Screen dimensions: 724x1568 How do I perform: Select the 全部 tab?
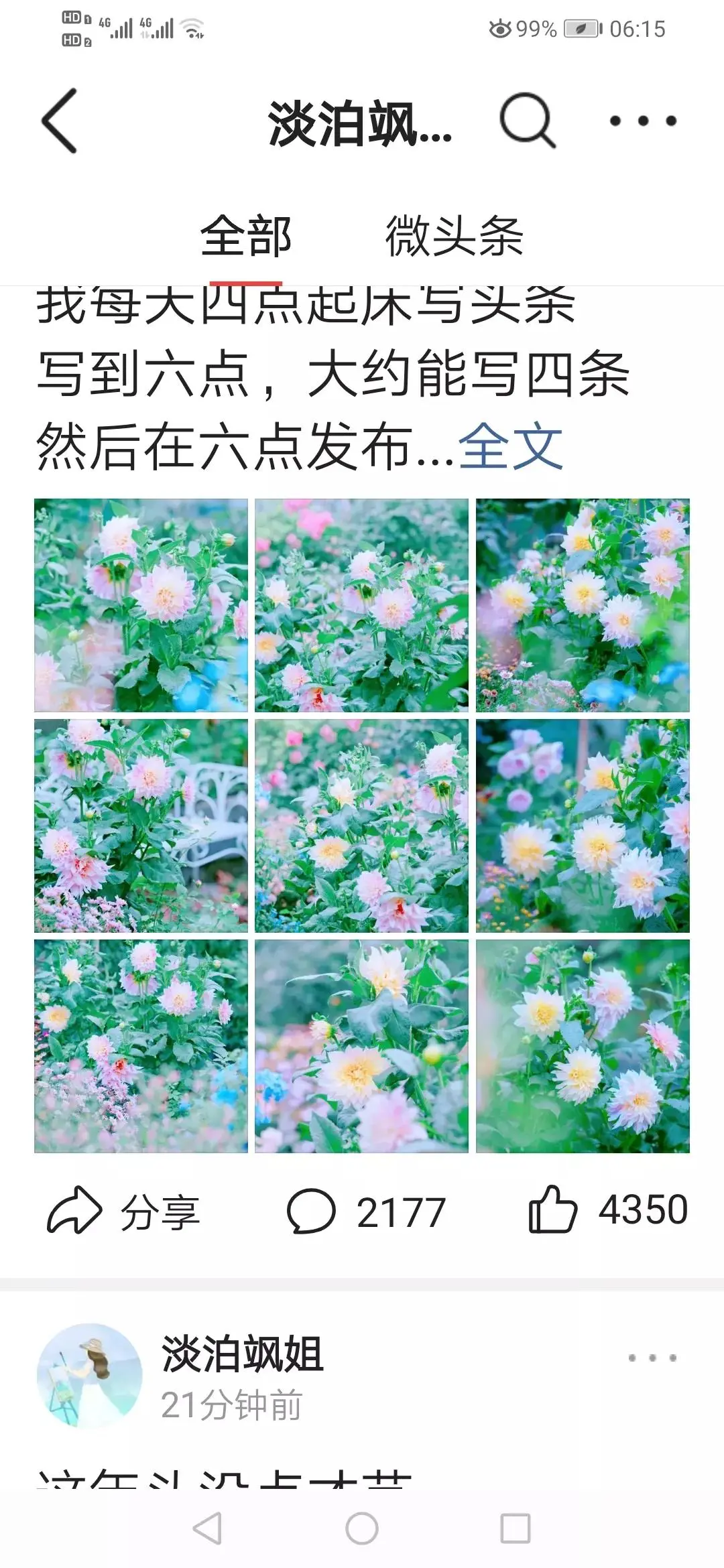coord(246,237)
